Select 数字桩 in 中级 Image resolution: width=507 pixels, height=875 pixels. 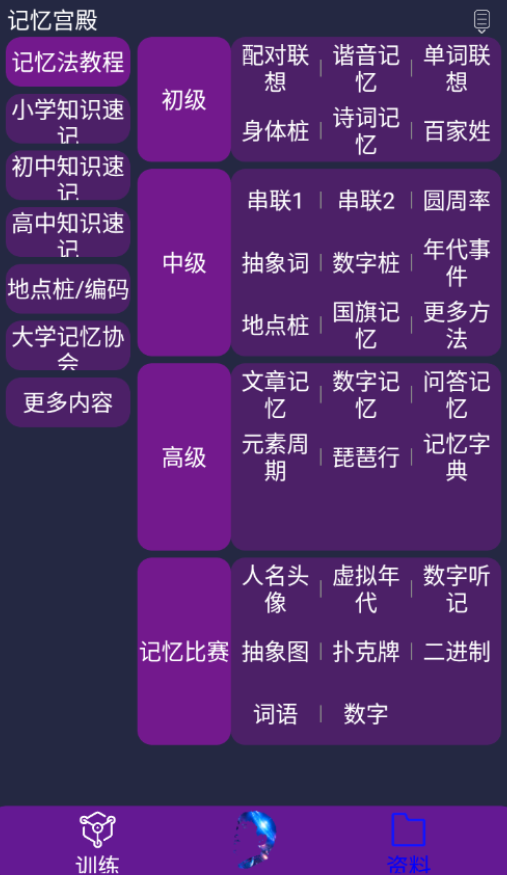point(366,263)
